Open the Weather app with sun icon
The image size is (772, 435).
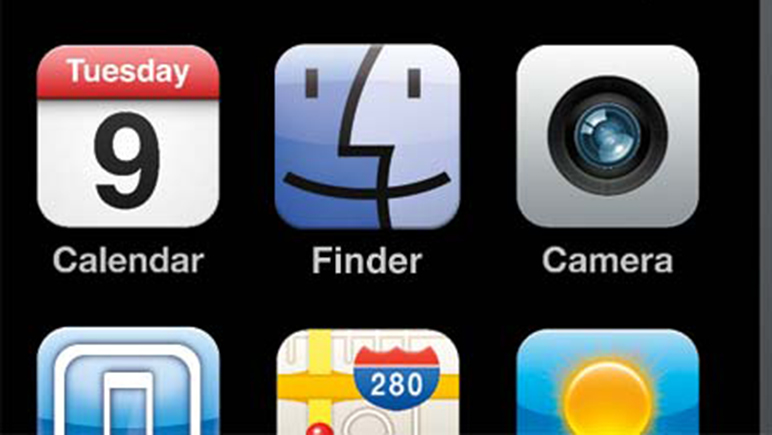tap(607, 385)
